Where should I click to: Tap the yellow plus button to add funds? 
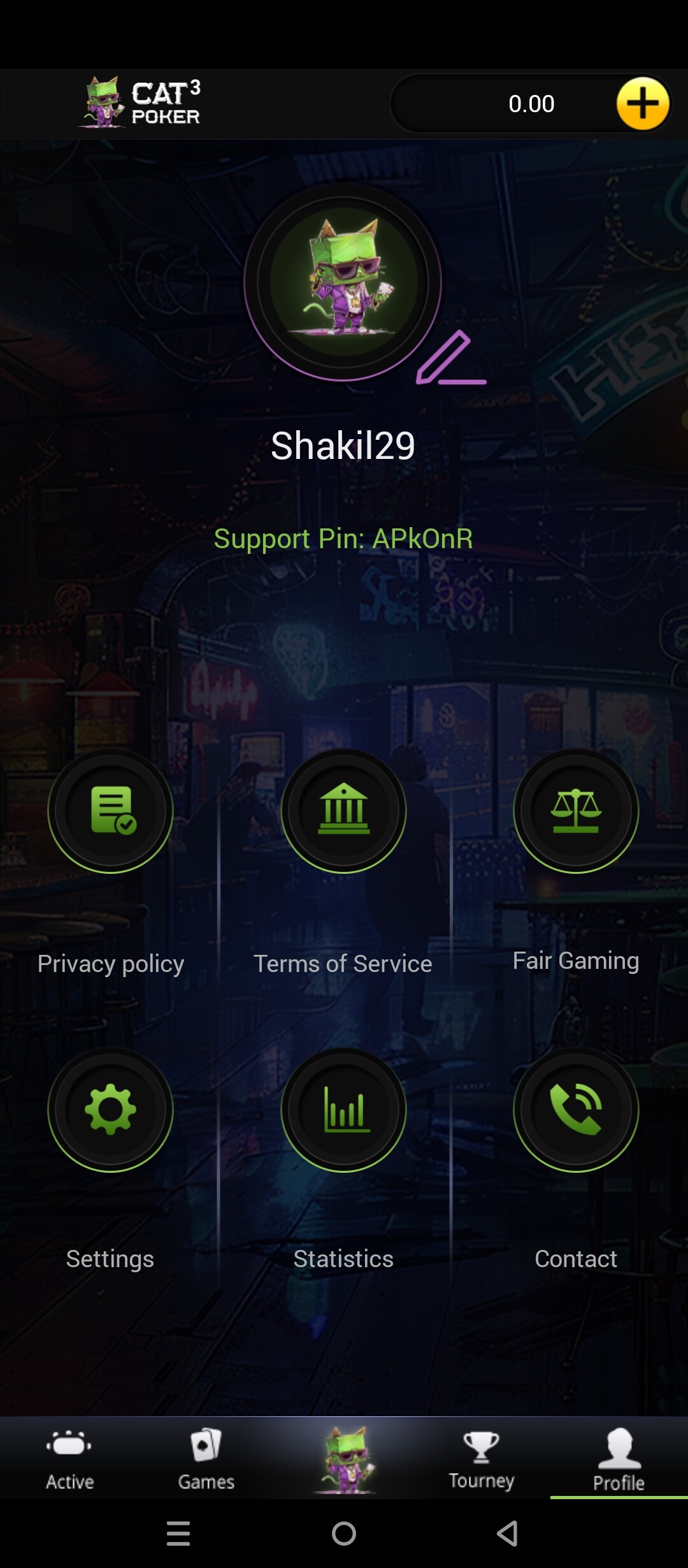(x=643, y=103)
